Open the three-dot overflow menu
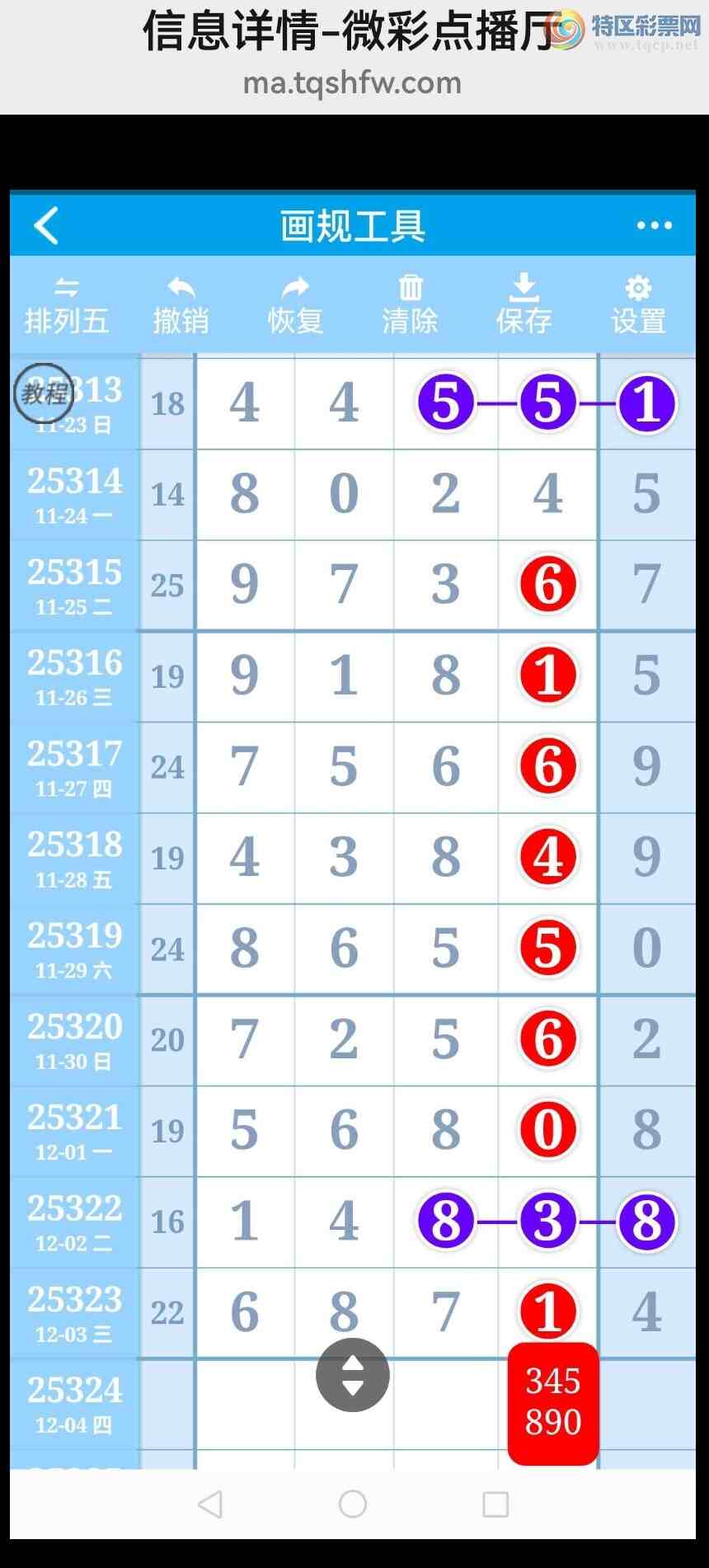Screen dimensions: 709x1568 coord(654,225)
